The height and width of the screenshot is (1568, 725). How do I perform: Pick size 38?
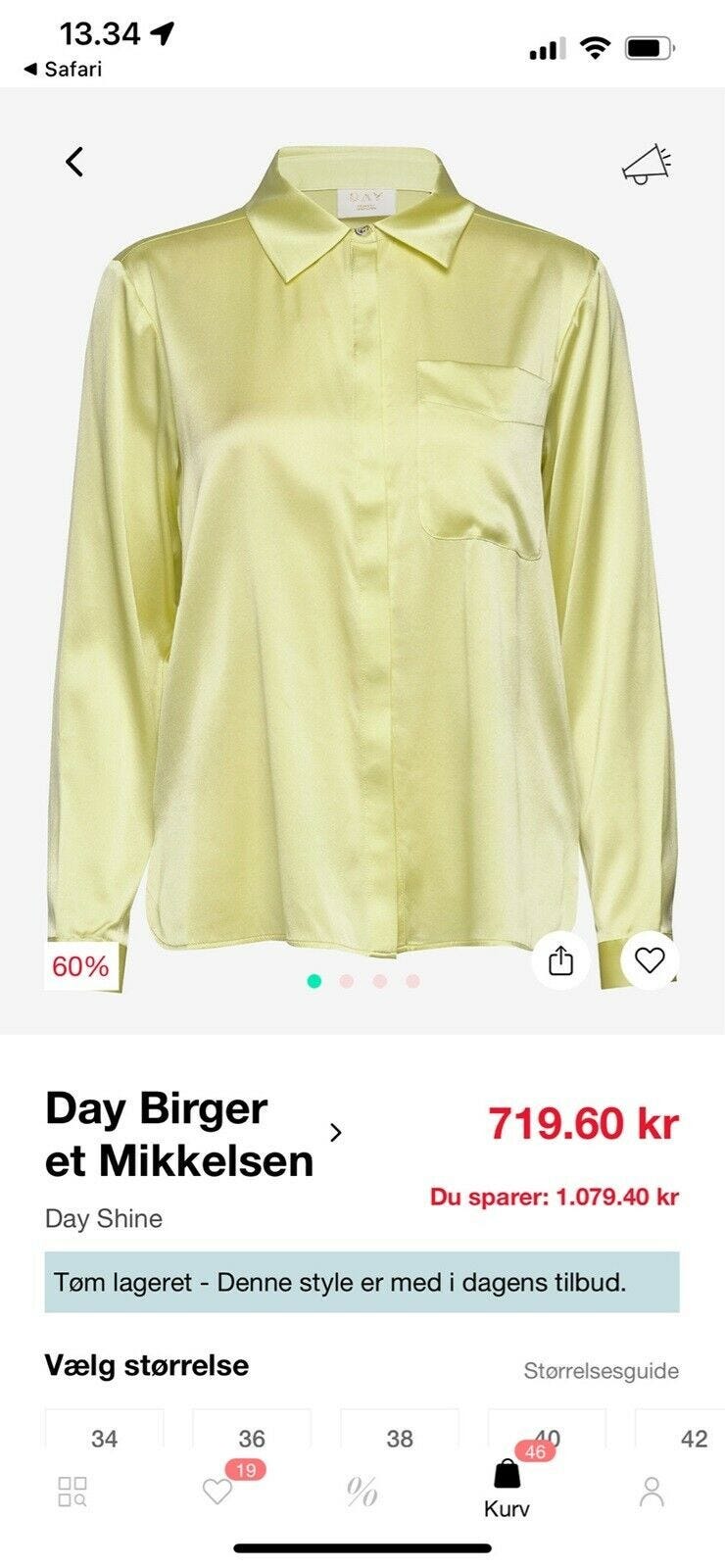click(x=400, y=1438)
